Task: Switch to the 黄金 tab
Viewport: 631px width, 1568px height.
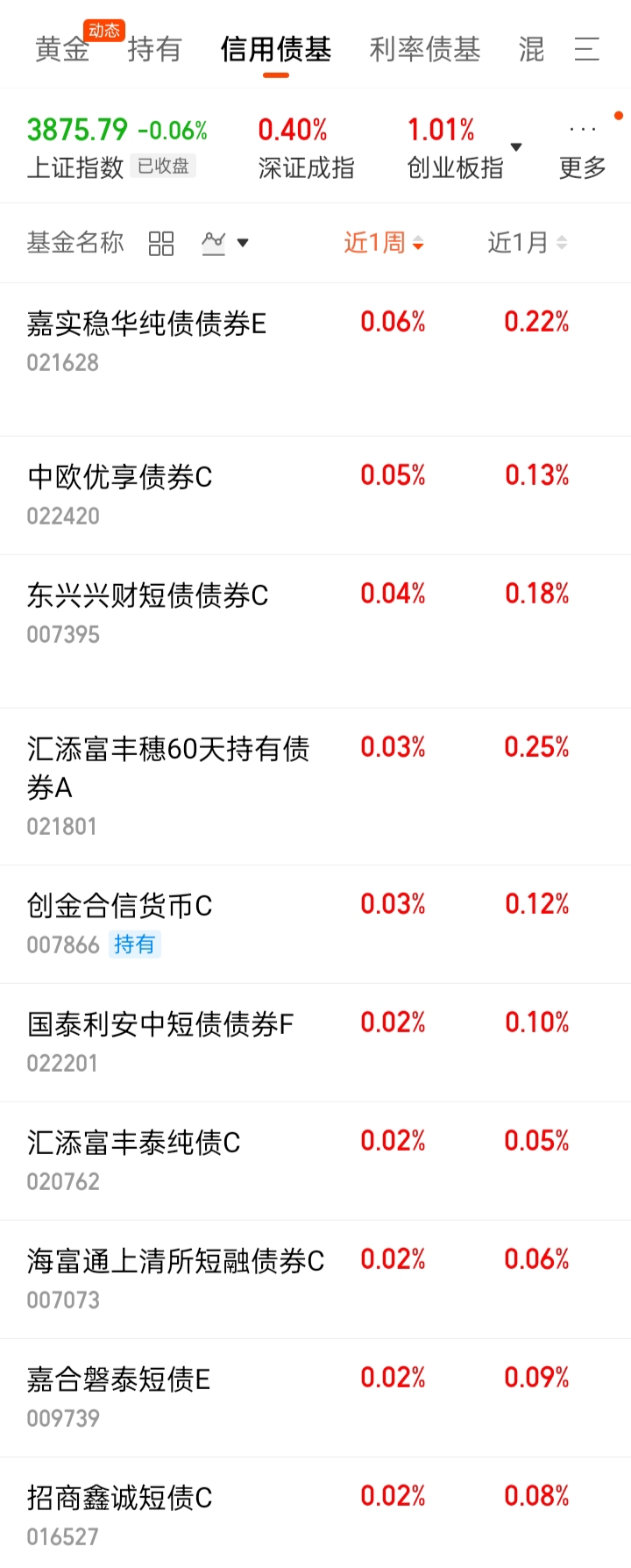Action: click(x=63, y=49)
